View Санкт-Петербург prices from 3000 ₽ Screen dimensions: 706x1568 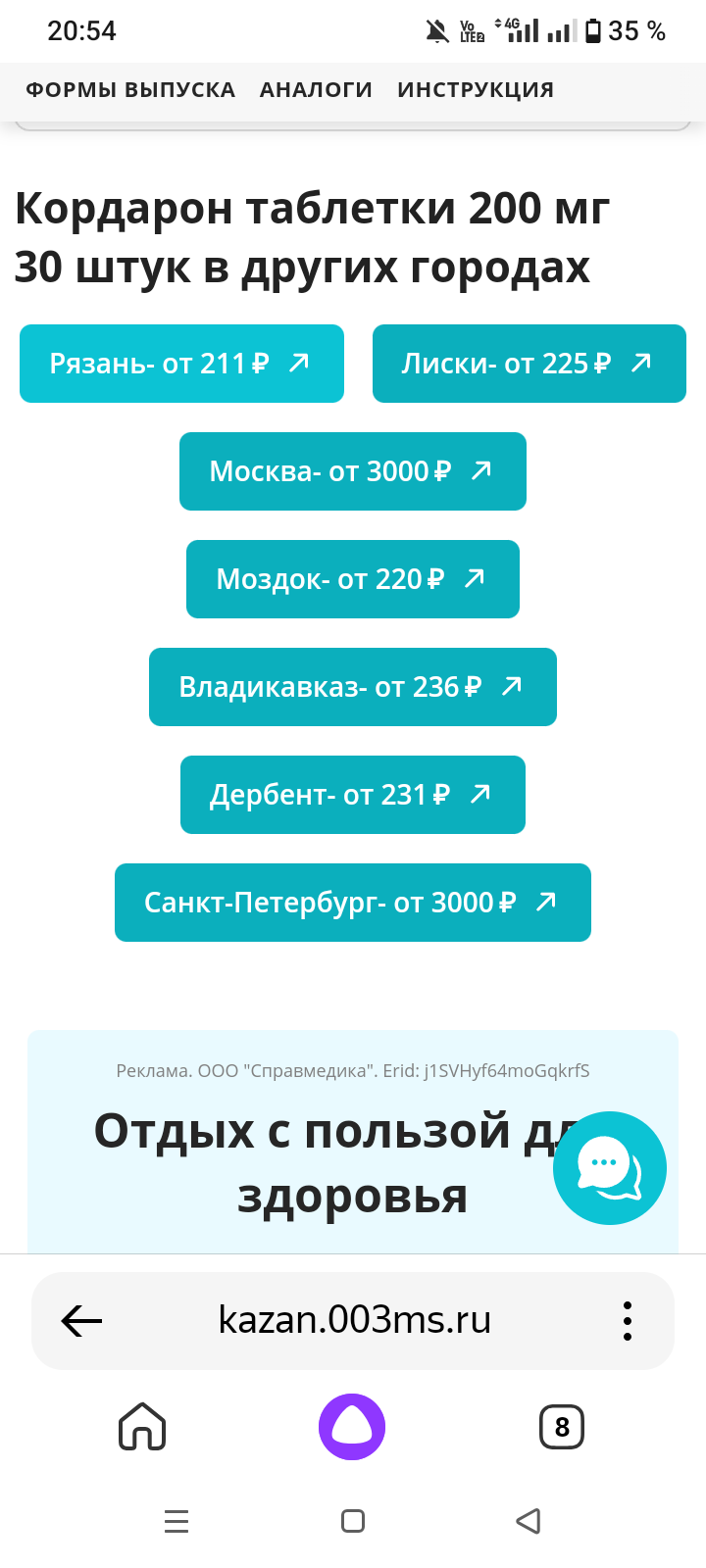[352, 903]
